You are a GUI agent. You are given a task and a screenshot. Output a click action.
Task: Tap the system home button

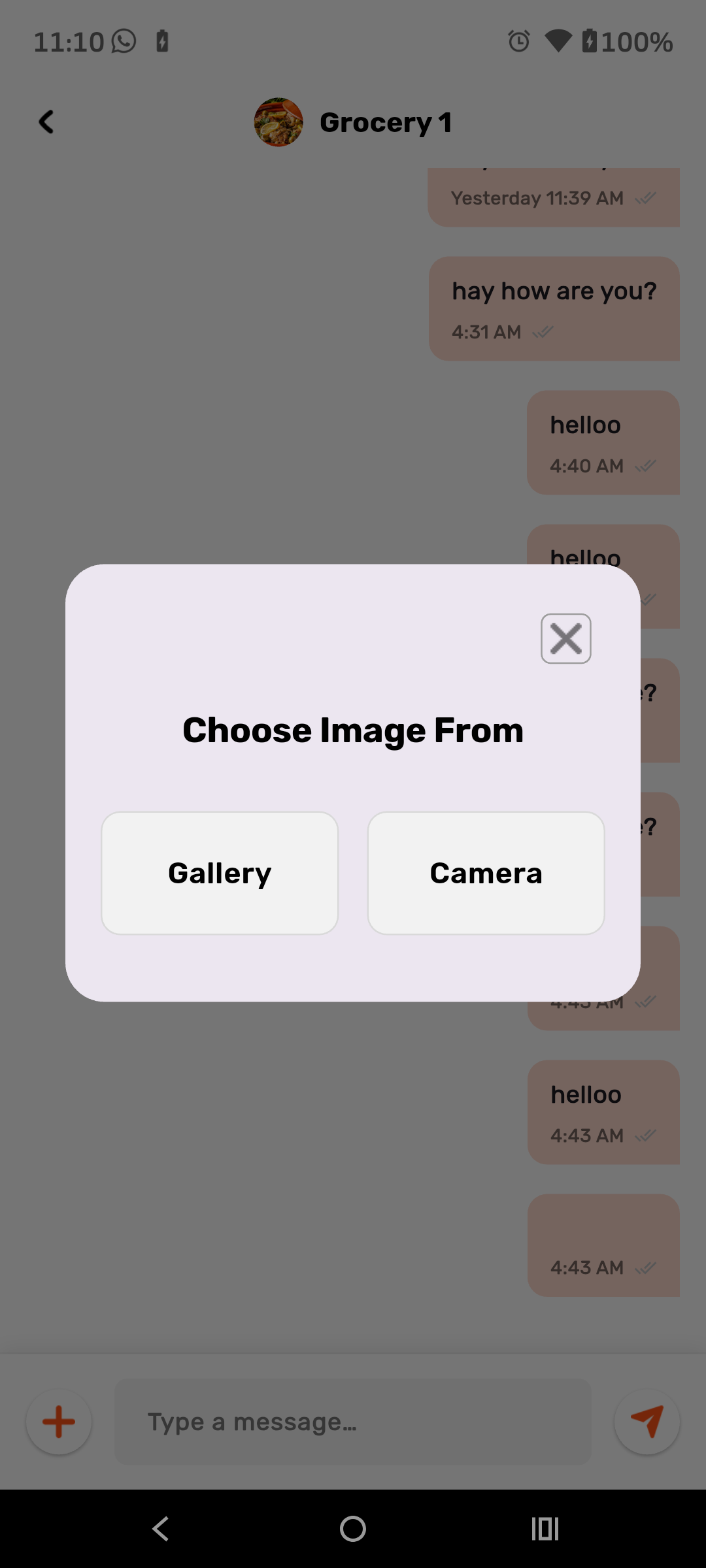point(353,1529)
